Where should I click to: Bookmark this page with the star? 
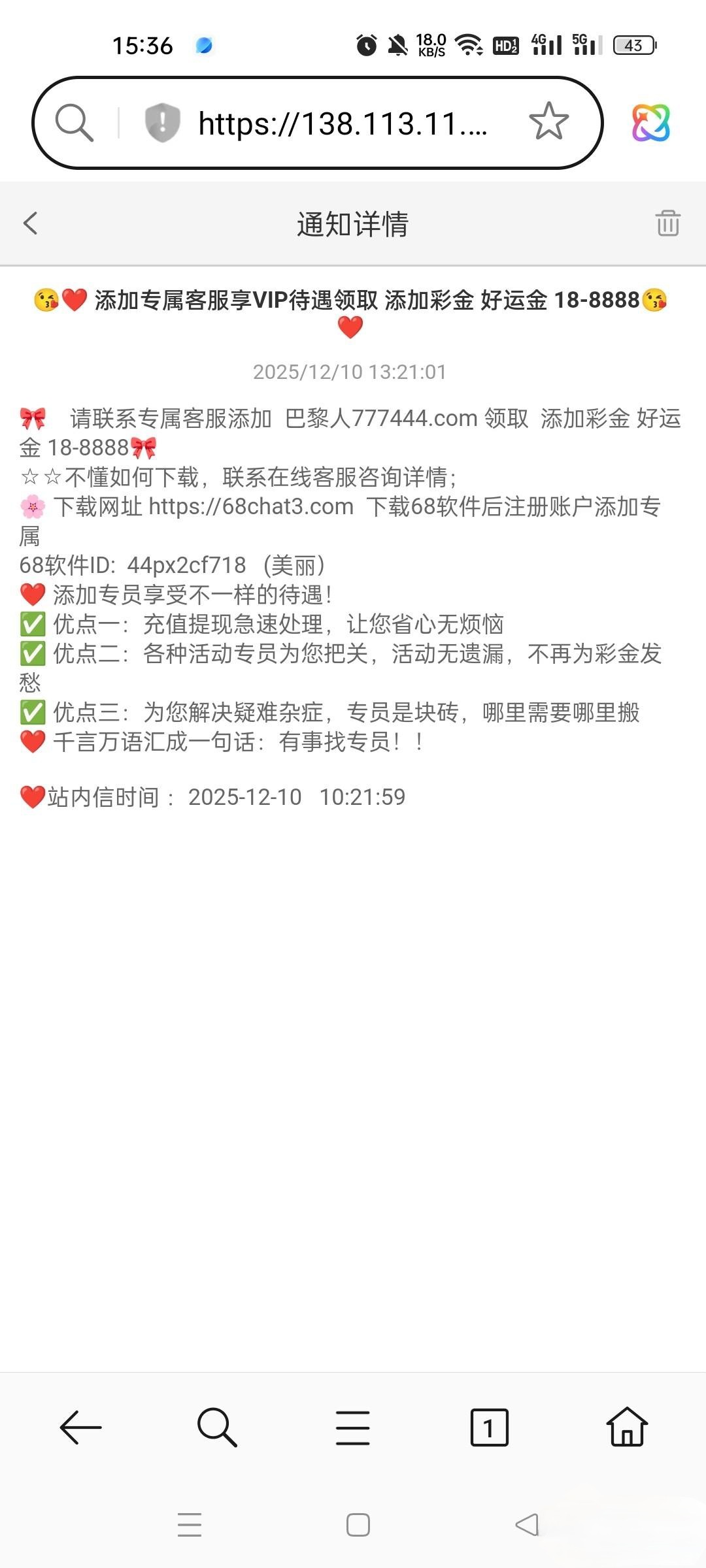click(x=548, y=122)
